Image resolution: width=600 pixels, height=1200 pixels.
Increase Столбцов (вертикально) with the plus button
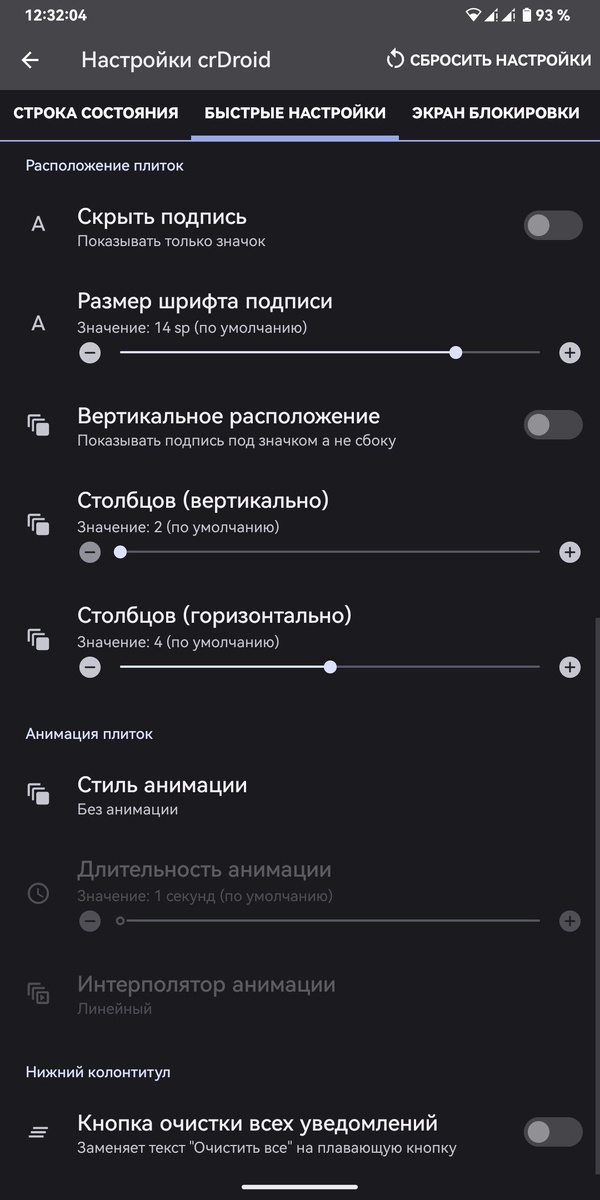570,552
